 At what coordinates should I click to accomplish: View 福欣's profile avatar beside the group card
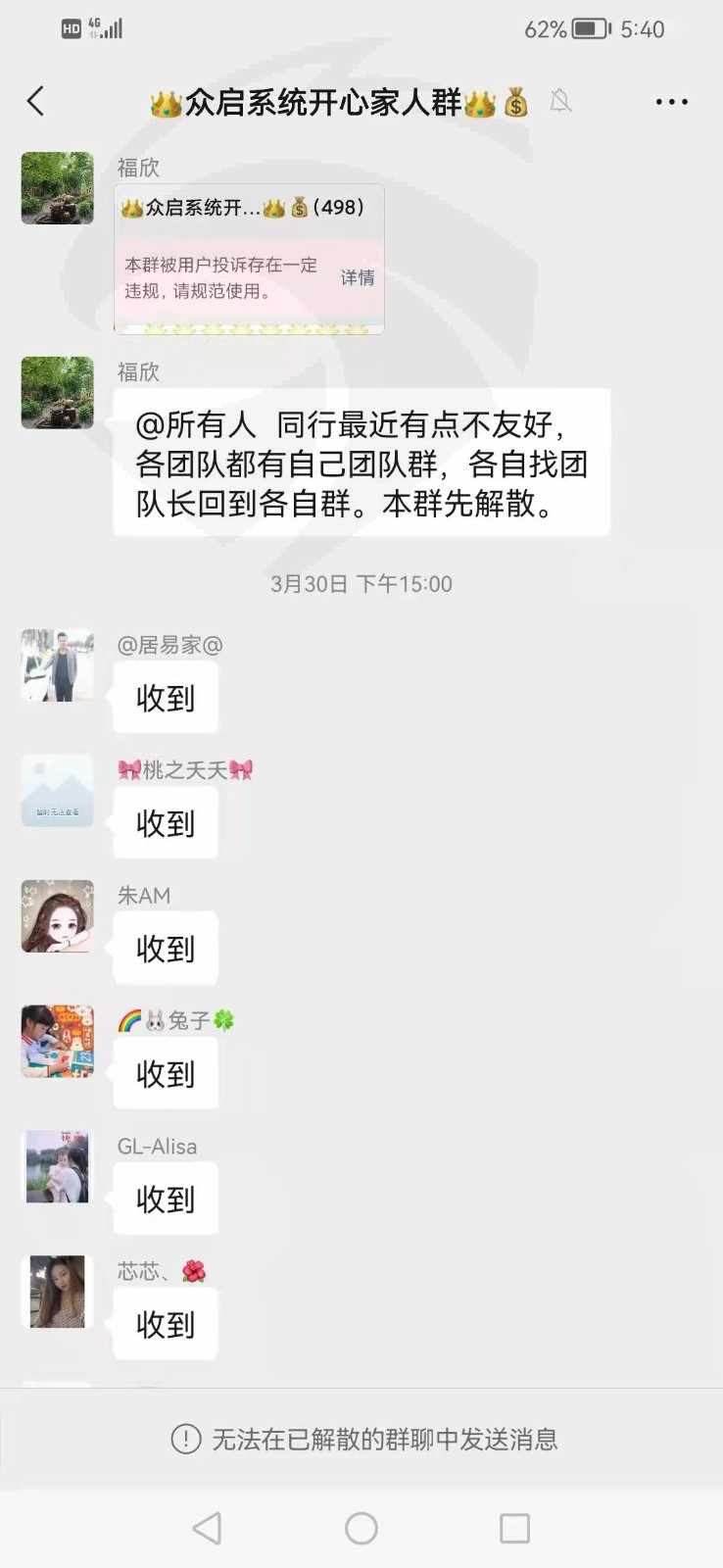(x=58, y=188)
